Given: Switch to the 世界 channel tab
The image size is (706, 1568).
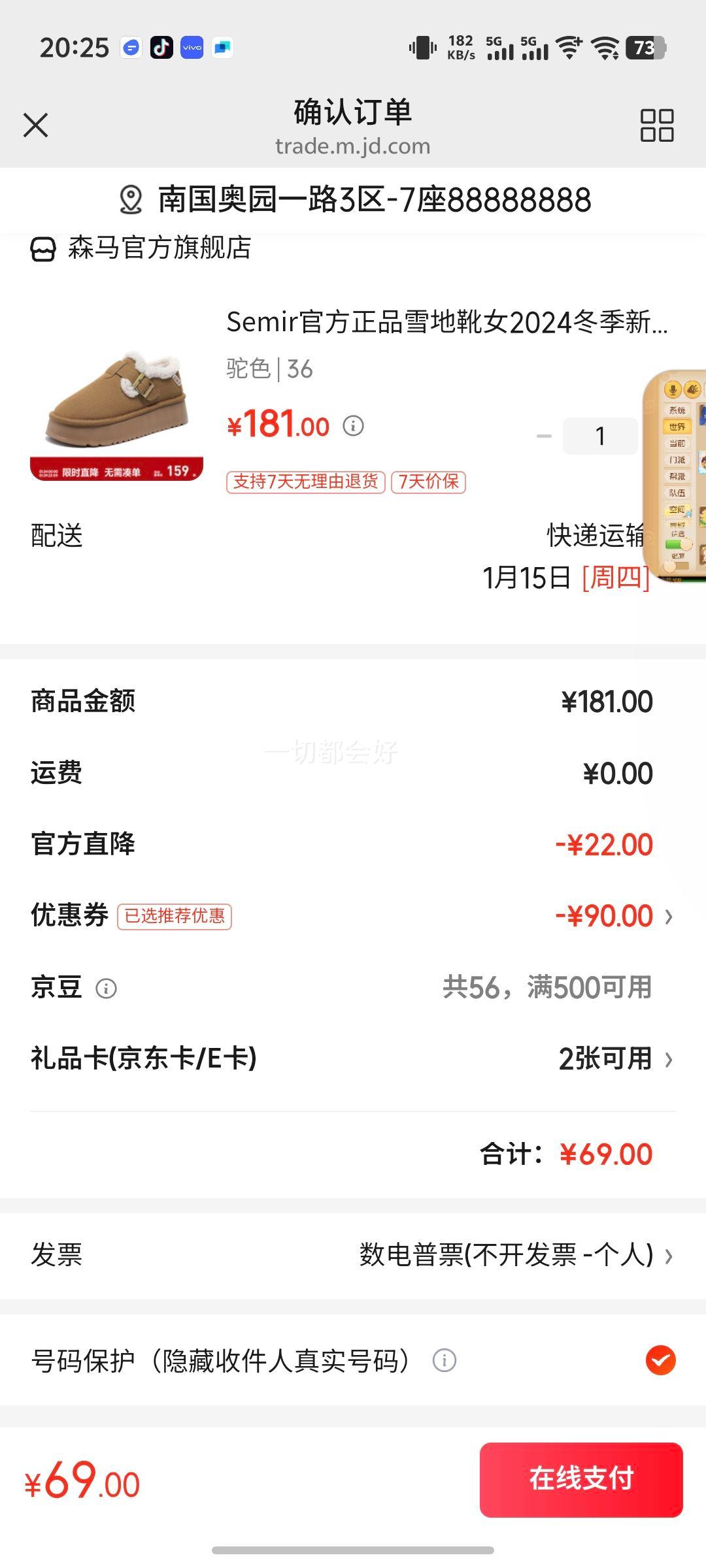Looking at the screenshot, I should [x=677, y=427].
